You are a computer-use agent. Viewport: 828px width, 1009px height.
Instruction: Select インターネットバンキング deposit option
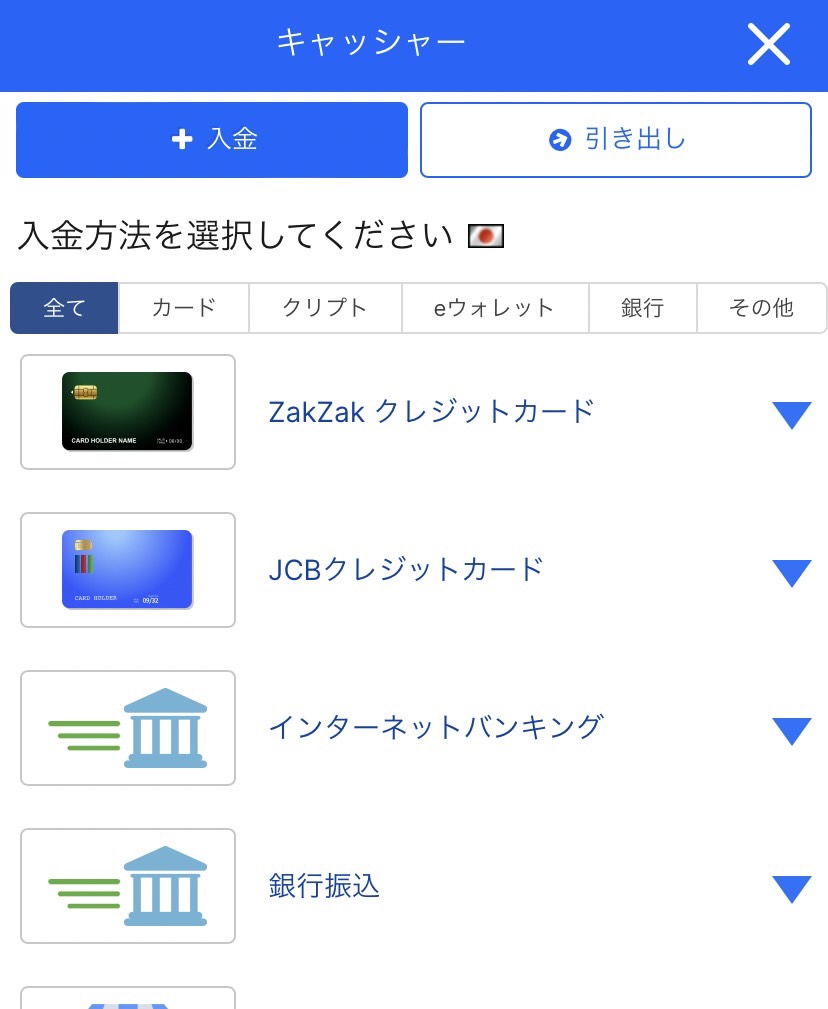click(x=435, y=728)
